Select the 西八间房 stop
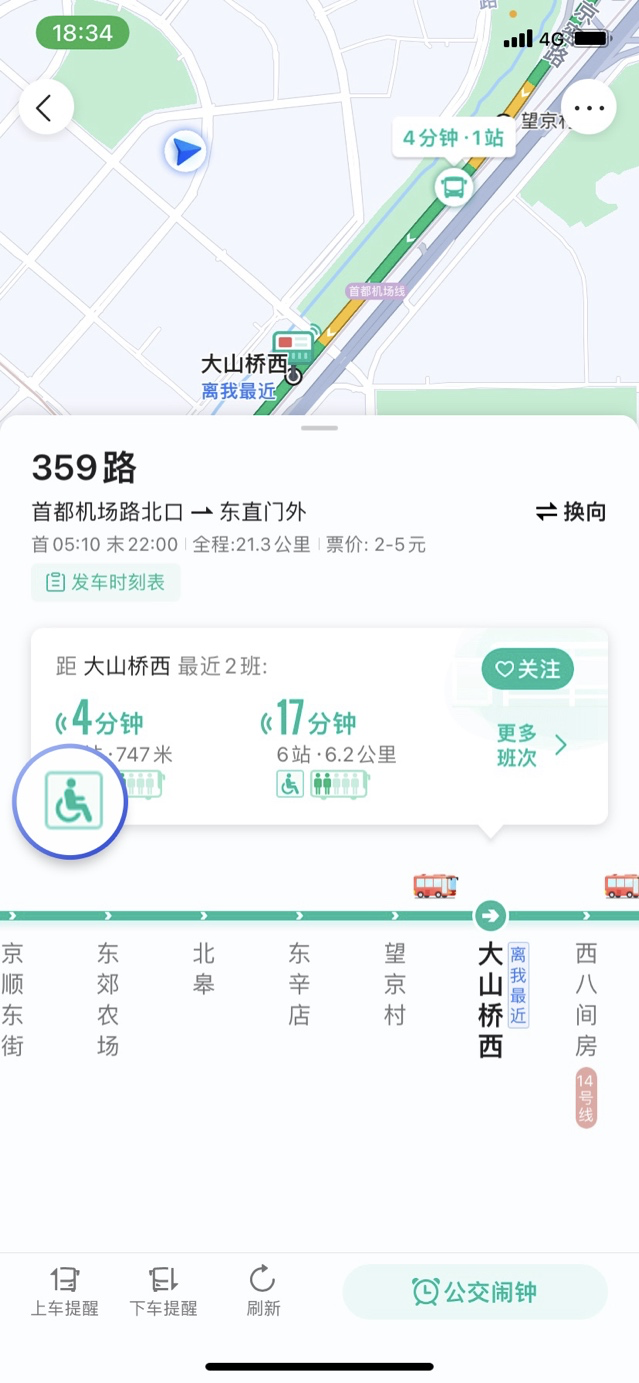 (x=586, y=998)
